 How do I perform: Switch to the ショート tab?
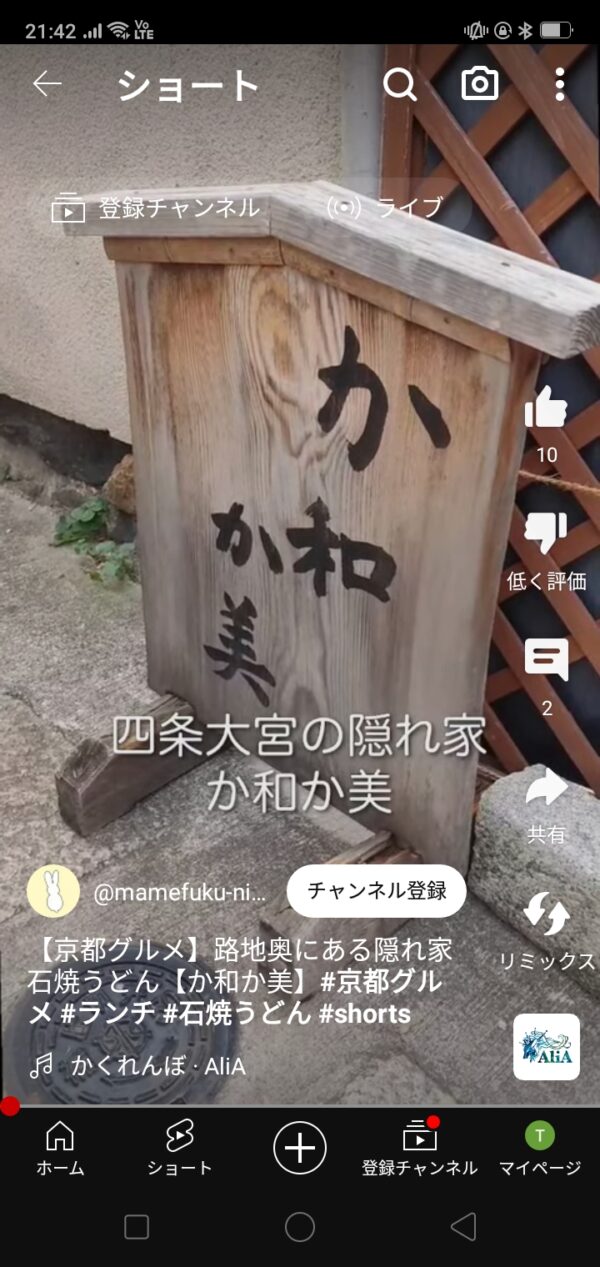[180, 1148]
